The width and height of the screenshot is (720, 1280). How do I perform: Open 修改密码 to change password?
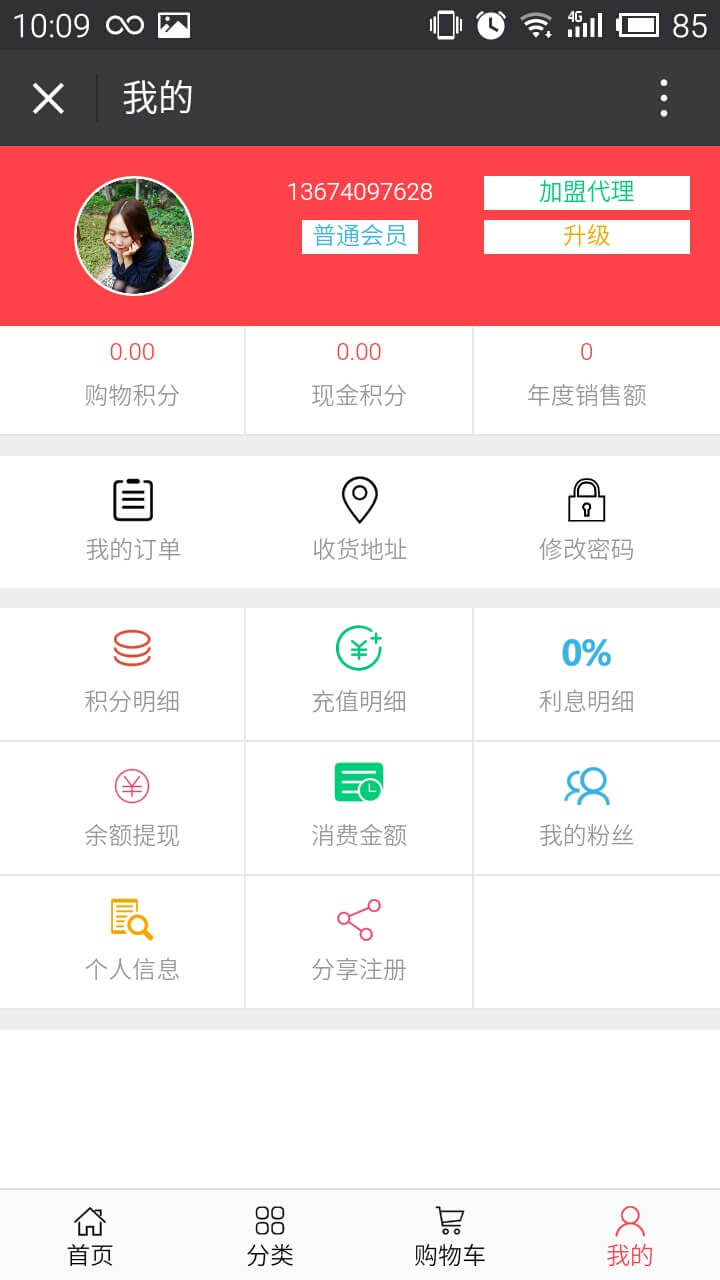[586, 521]
